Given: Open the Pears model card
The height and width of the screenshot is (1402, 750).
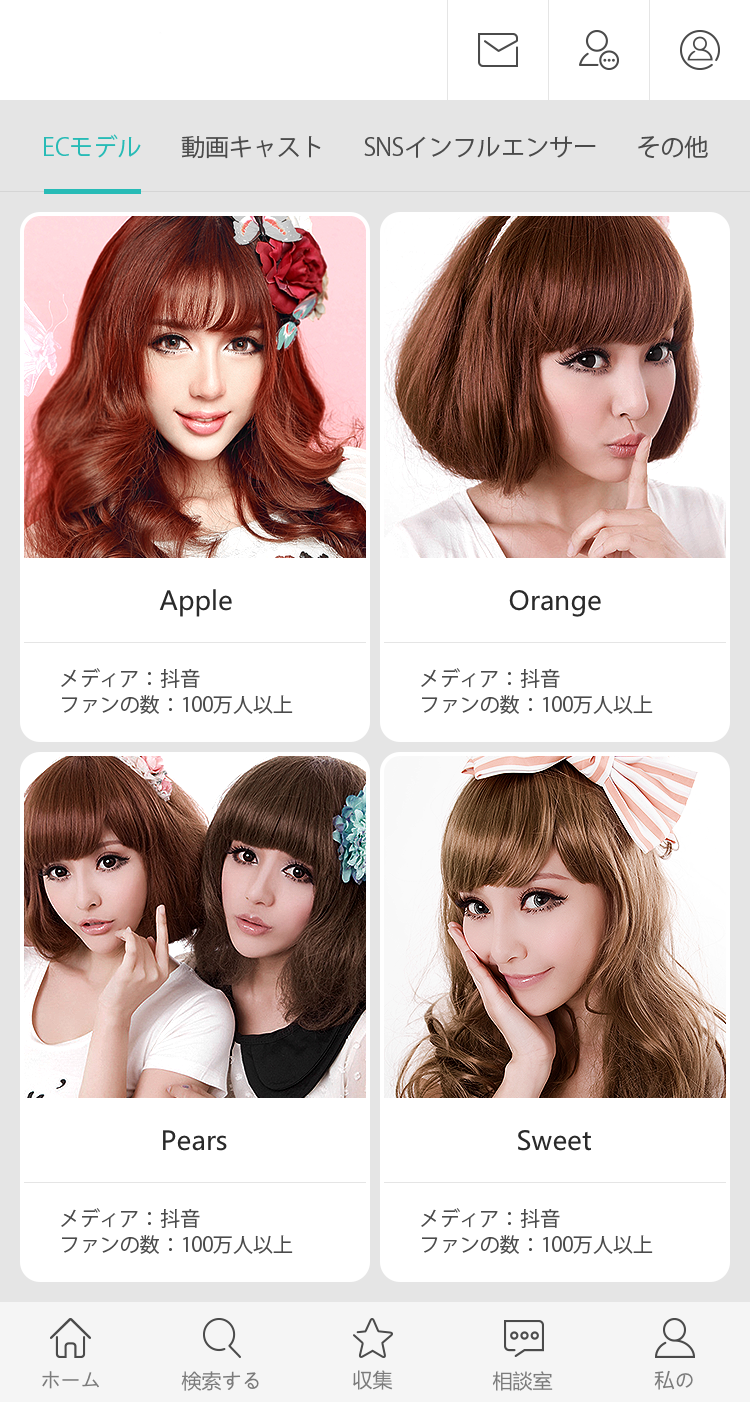Looking at the screenshot, I should [x=195, y=1017].
